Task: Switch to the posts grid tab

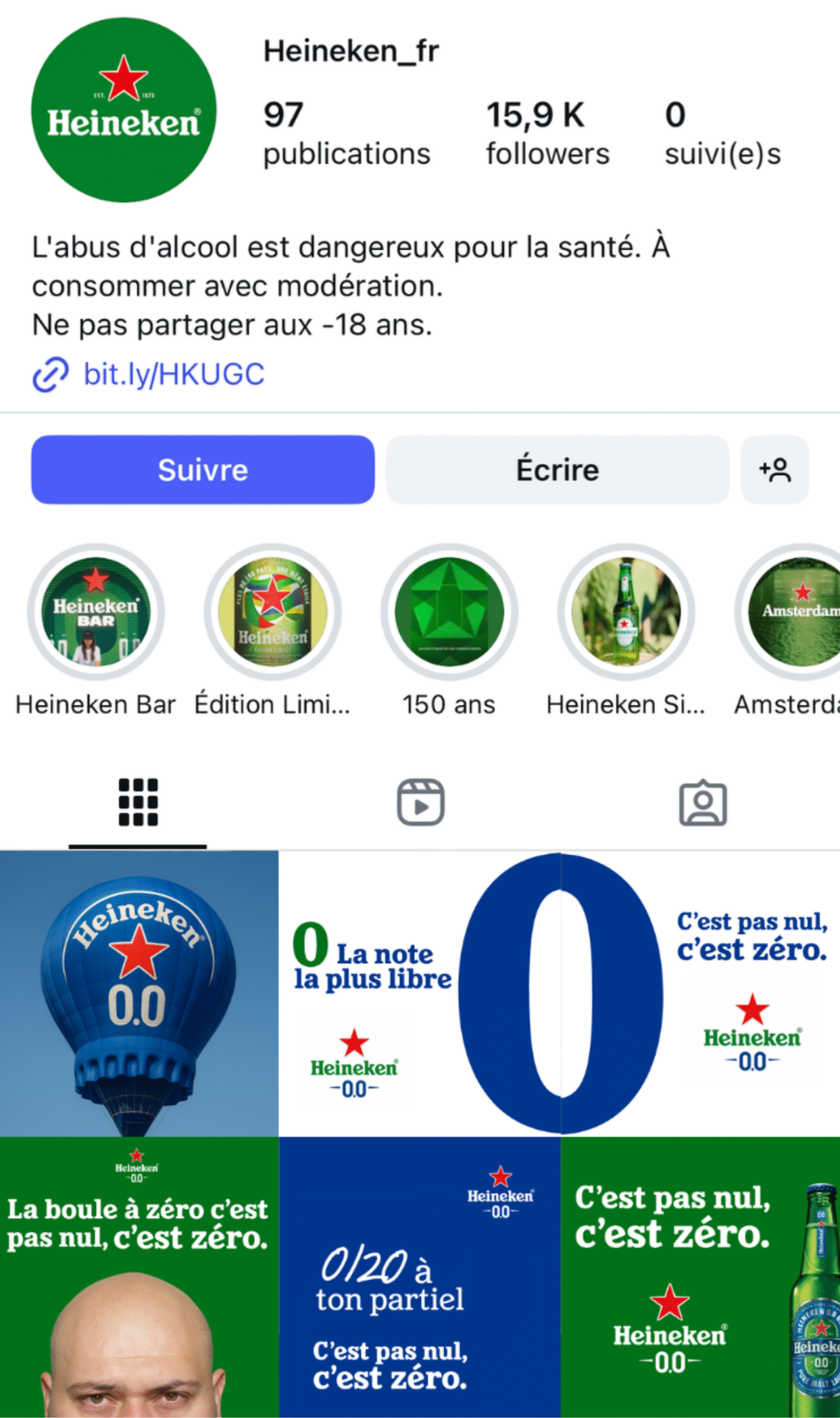Action: [138, 802]
